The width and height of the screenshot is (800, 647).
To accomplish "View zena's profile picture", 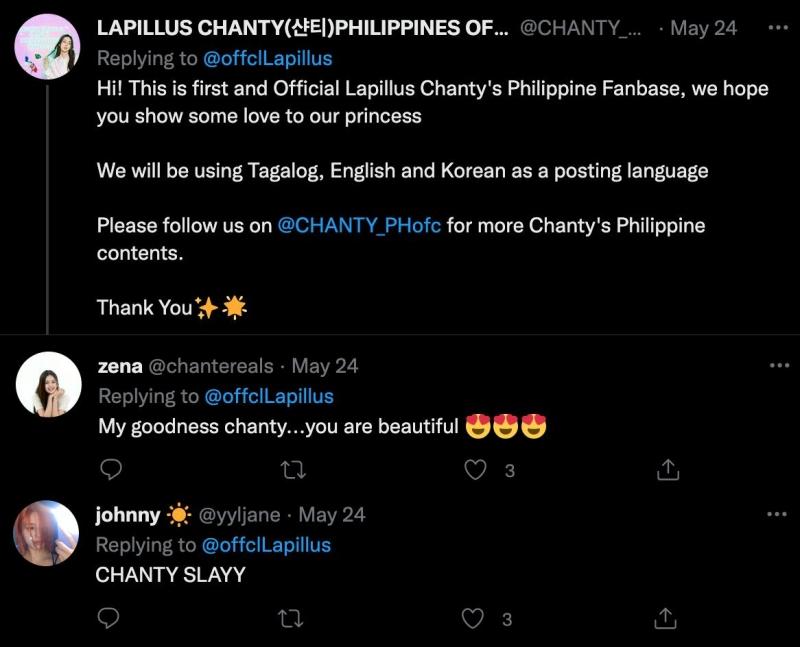I will pyautogui.click(x=47, y=384).
